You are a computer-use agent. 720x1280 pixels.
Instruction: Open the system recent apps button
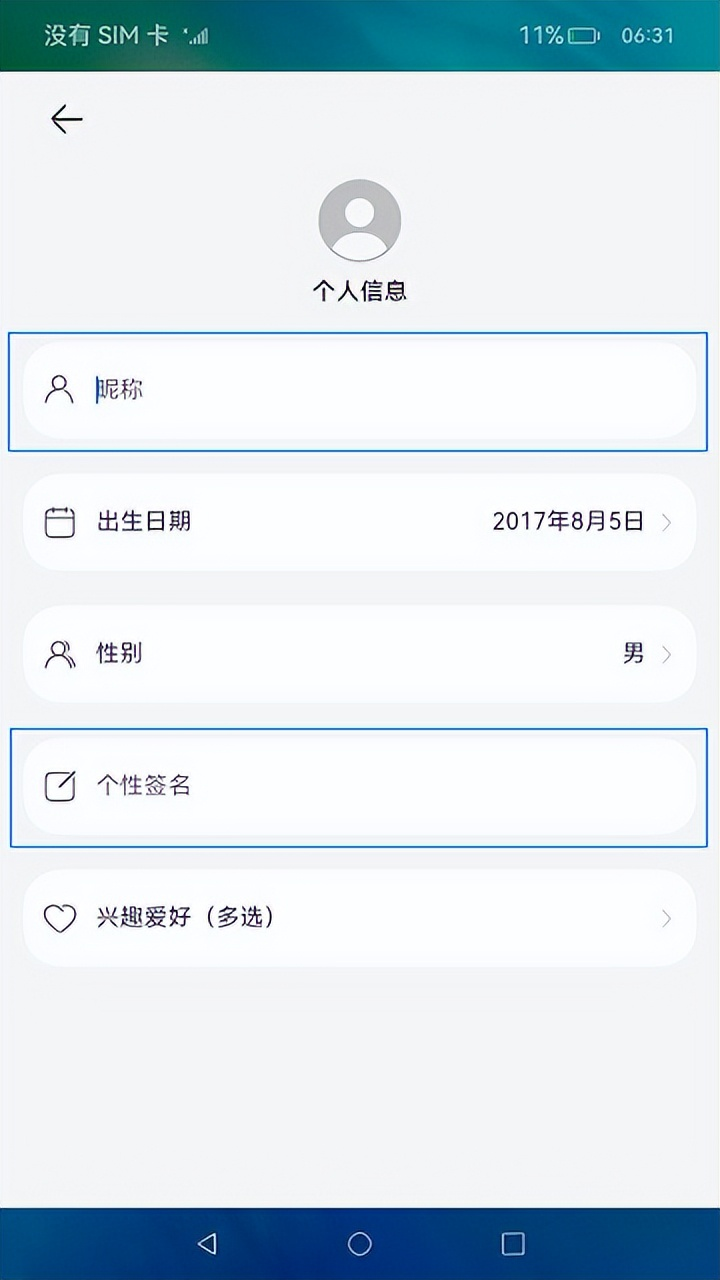tap(512, 1243)
